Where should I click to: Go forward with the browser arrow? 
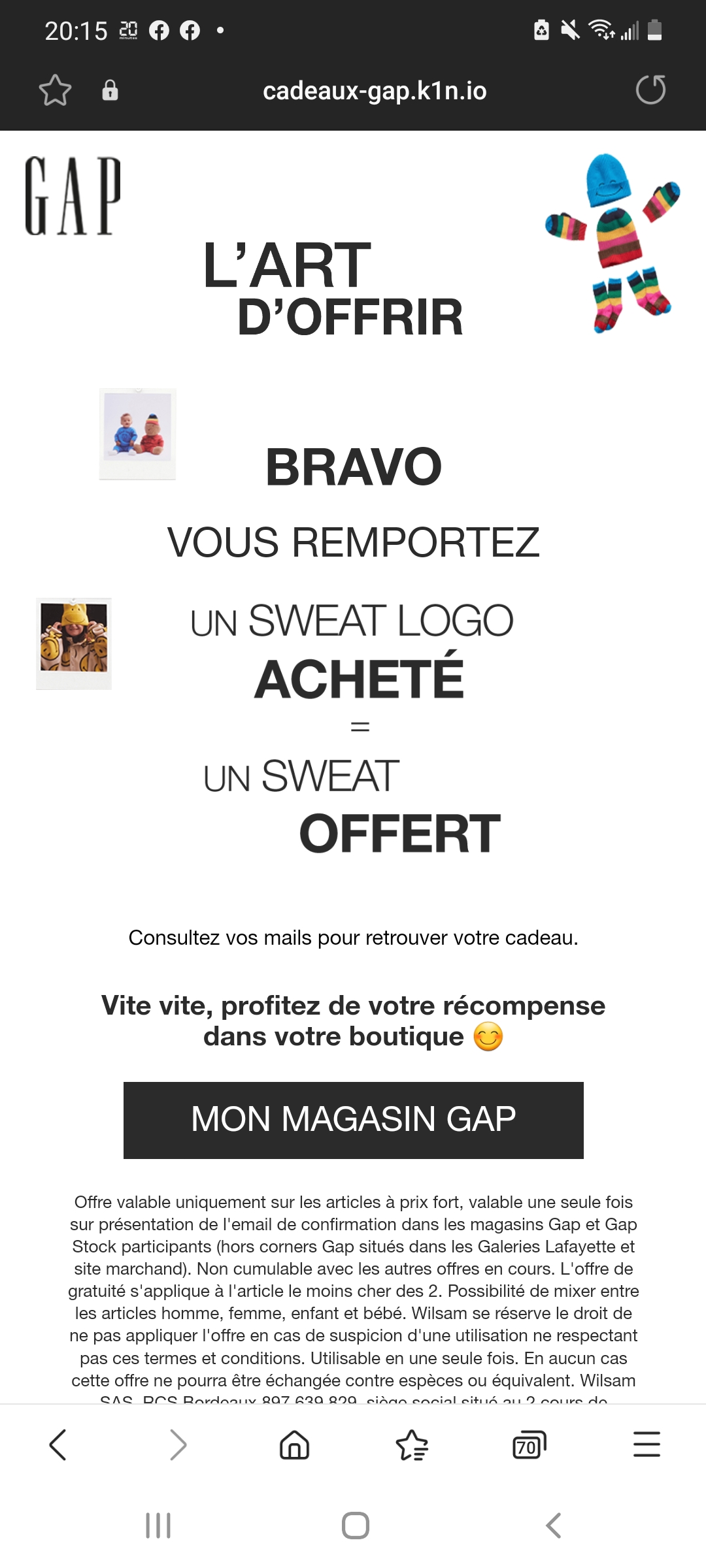(177, 1445)
